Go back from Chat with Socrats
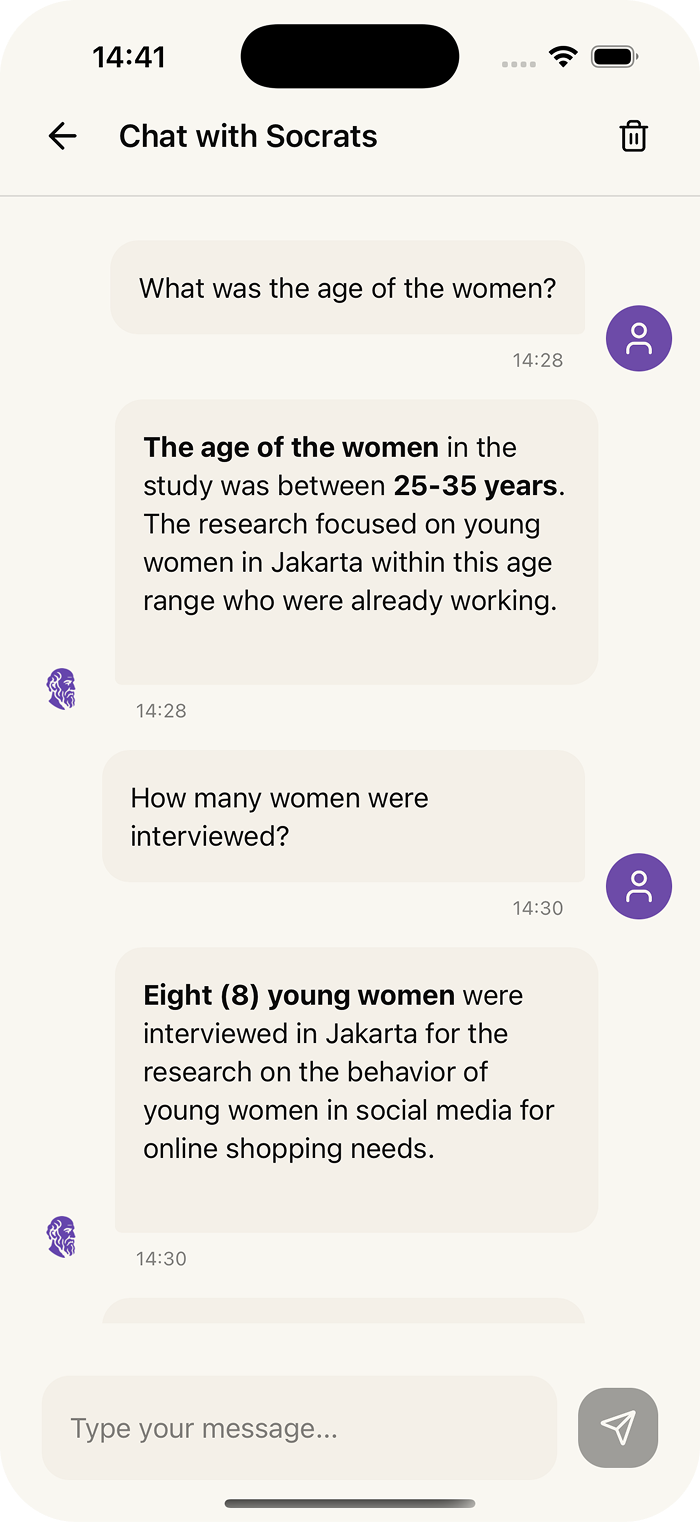The image size is (700, 1522). click(x=62, y=136)
